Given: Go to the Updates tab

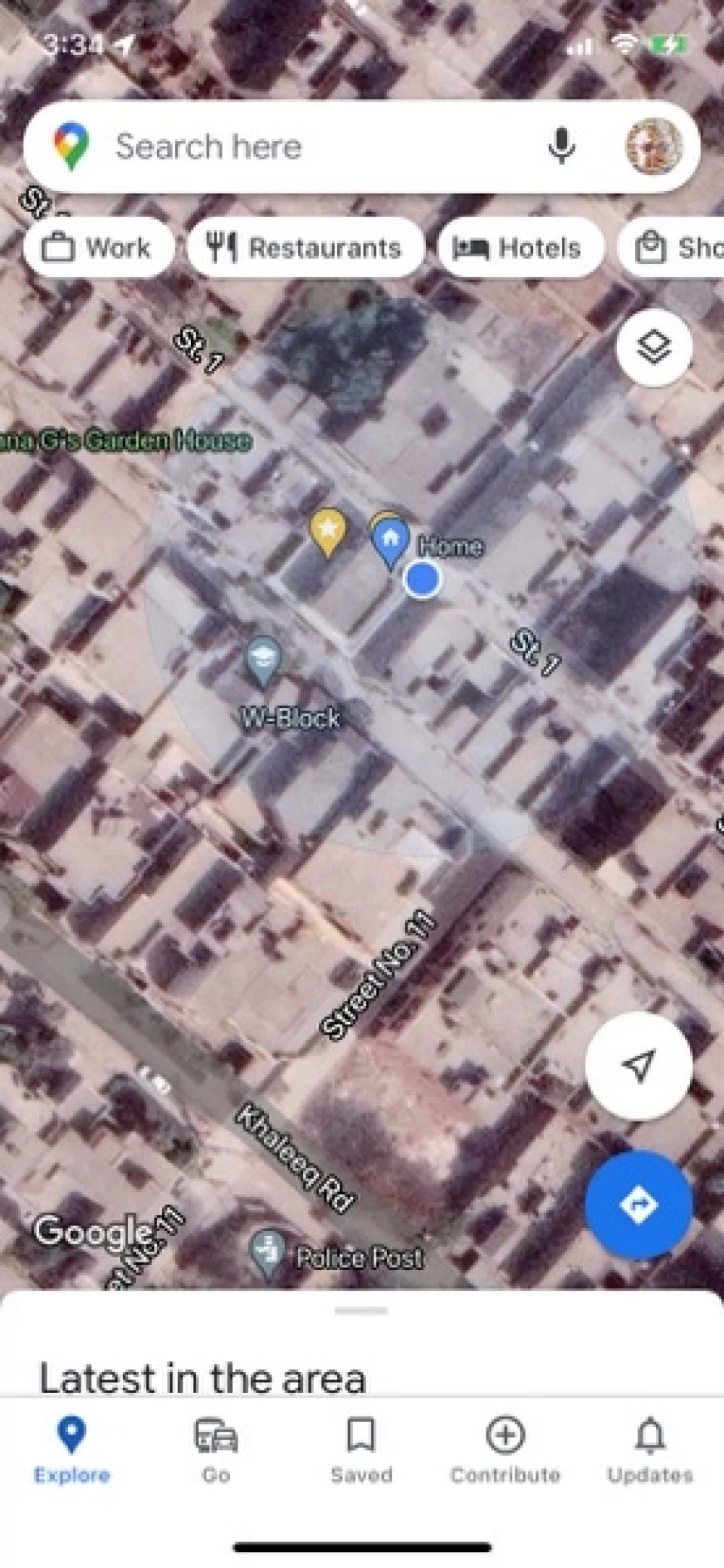Looking at the screenshot, I should pyautogui.click(x=650, y=1450).
